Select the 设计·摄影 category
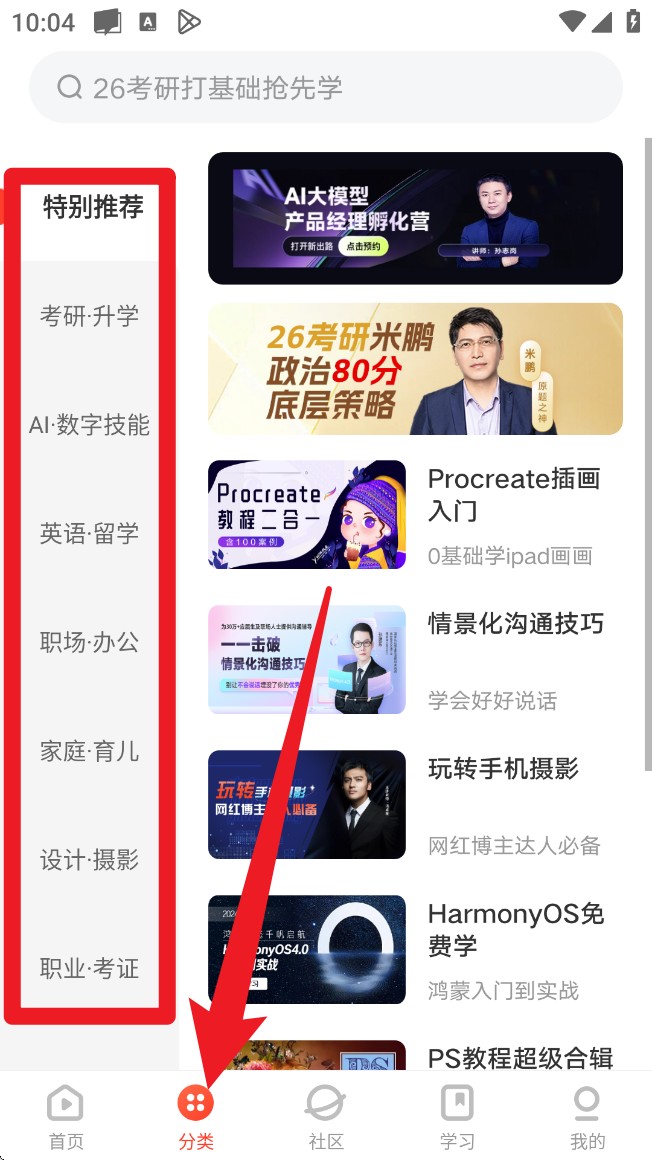This screenshot has height=1160, width=652. click(90, 860)
